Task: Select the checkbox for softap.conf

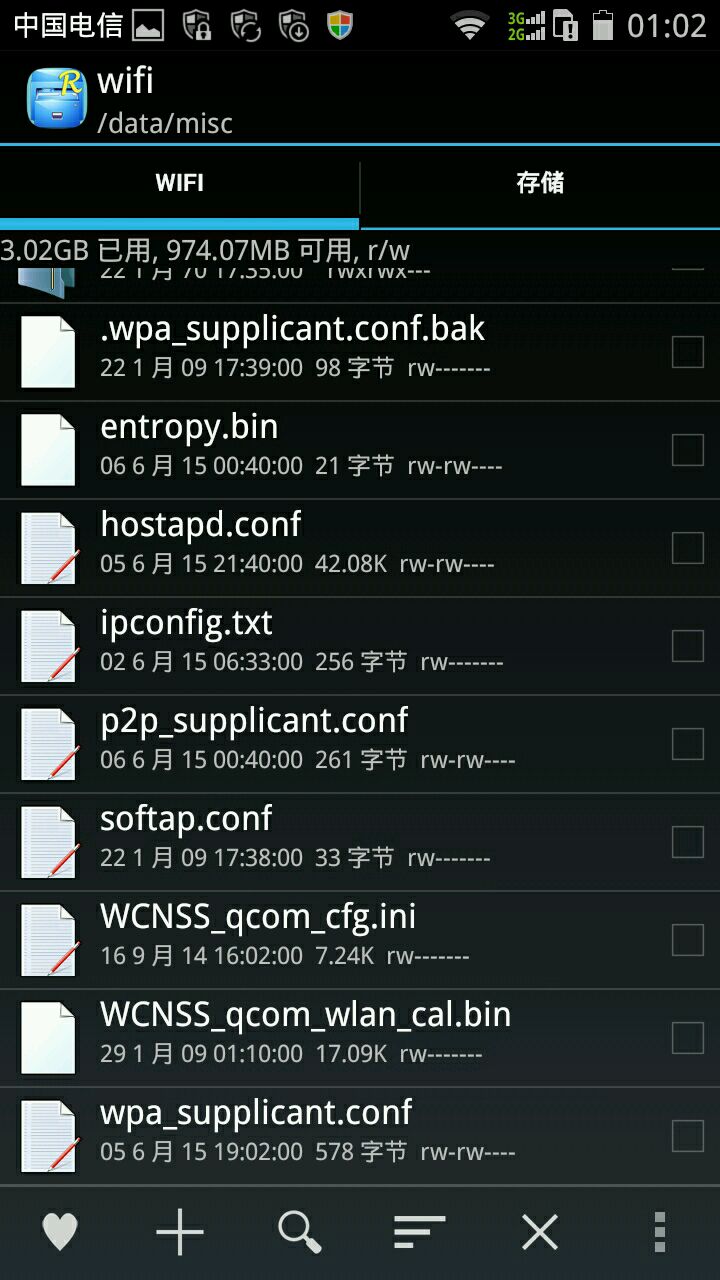Action: [687, 842]
